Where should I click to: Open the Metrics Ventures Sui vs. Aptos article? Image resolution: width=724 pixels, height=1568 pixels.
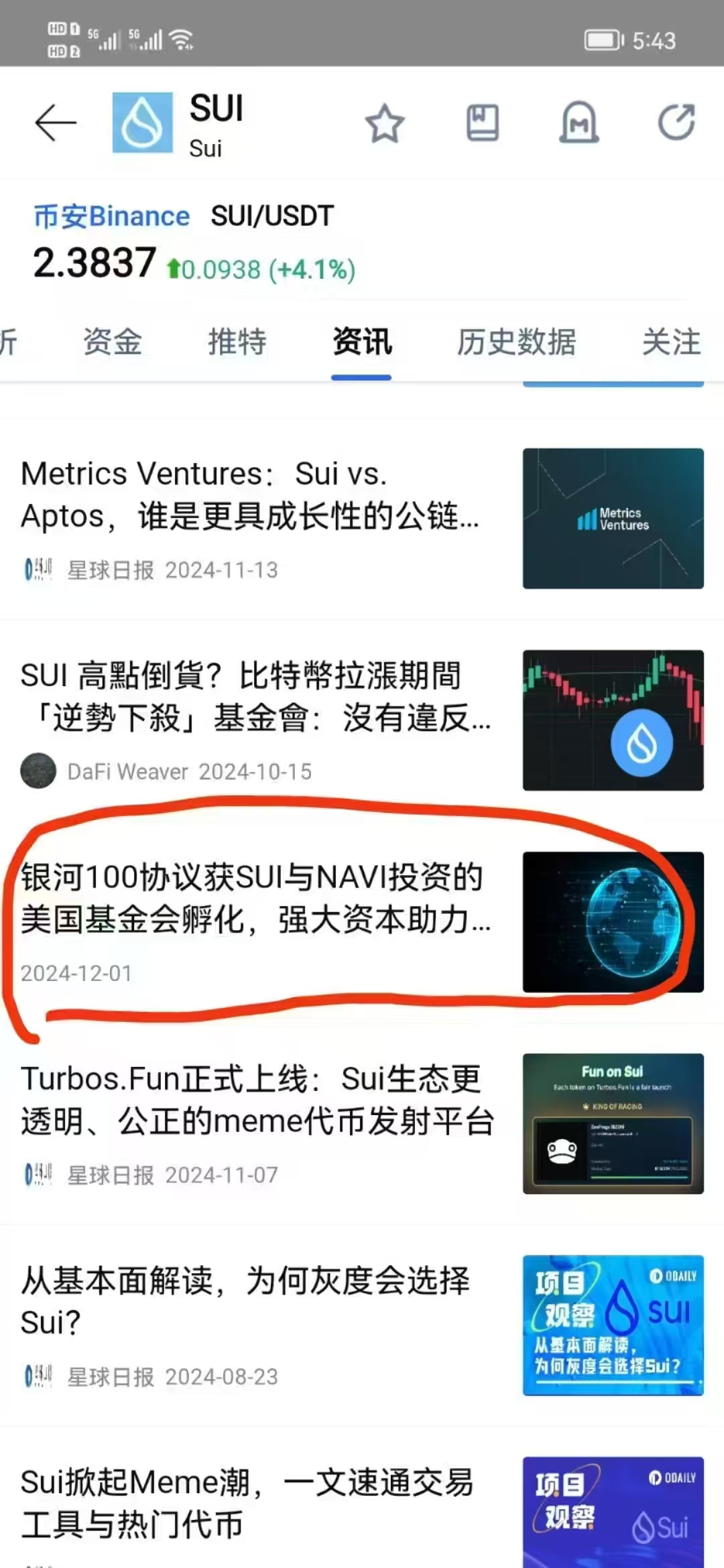point(362,519)
